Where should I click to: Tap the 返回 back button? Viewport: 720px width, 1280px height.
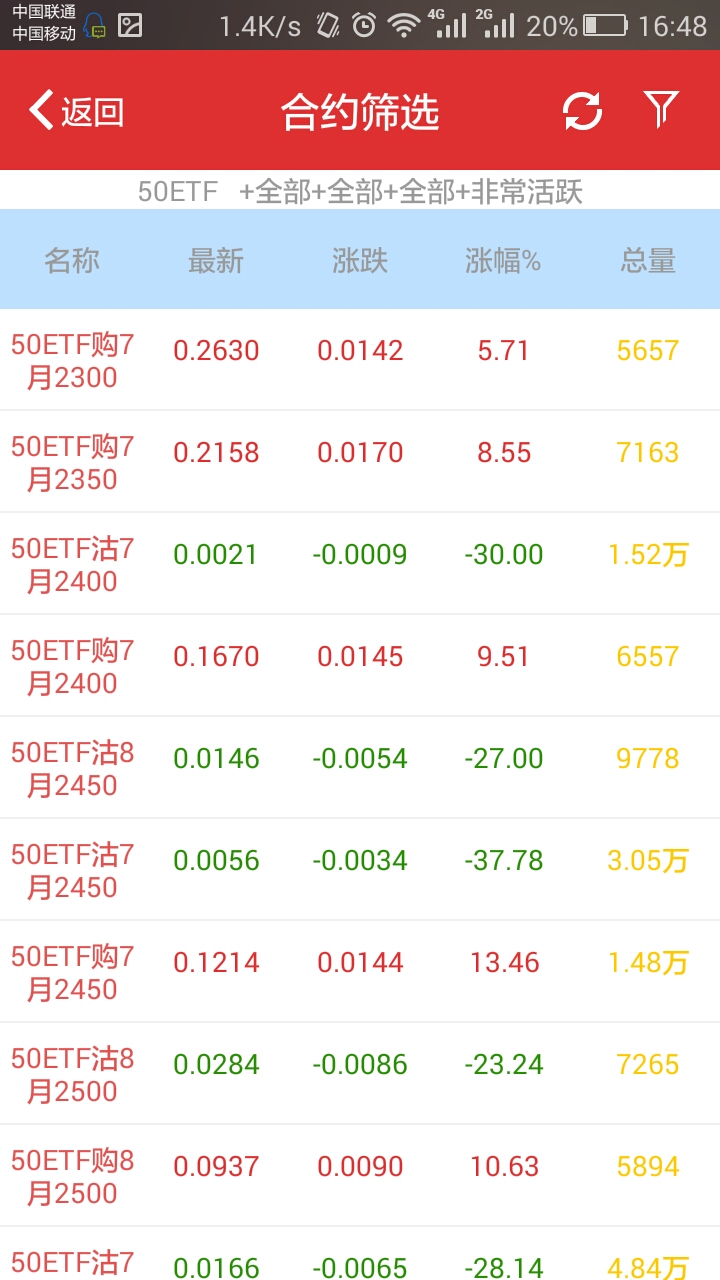(x=78, y=111)
